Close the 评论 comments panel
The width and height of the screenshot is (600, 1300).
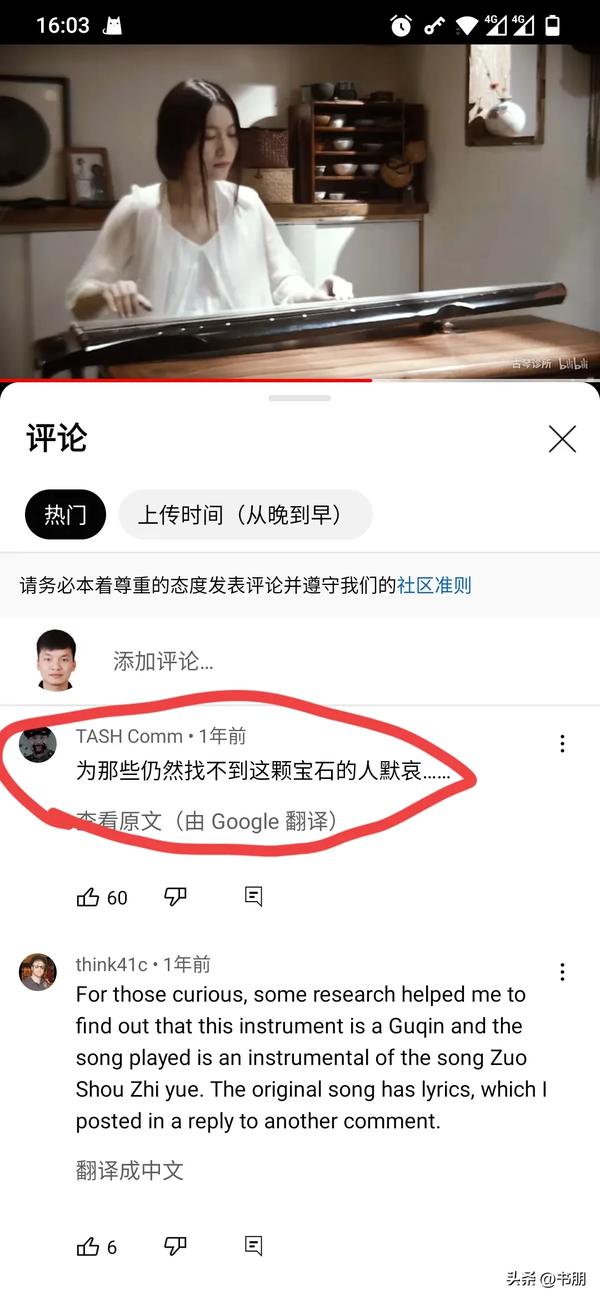click(562, 438)
